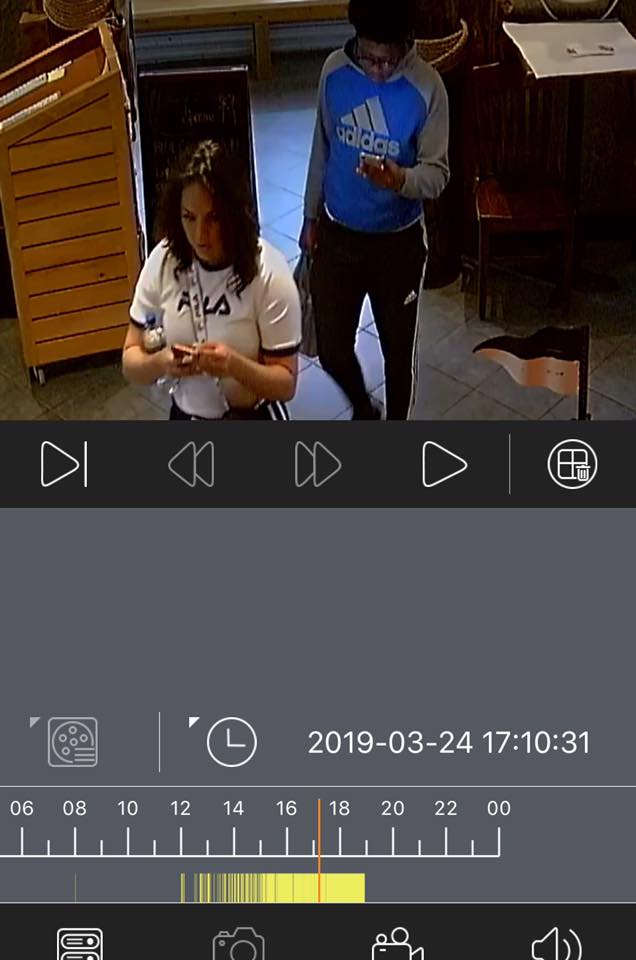Viewport: 636px width, 960px height.
Task: Open the recording type film reel icon
Action: (x=72, y=741)
